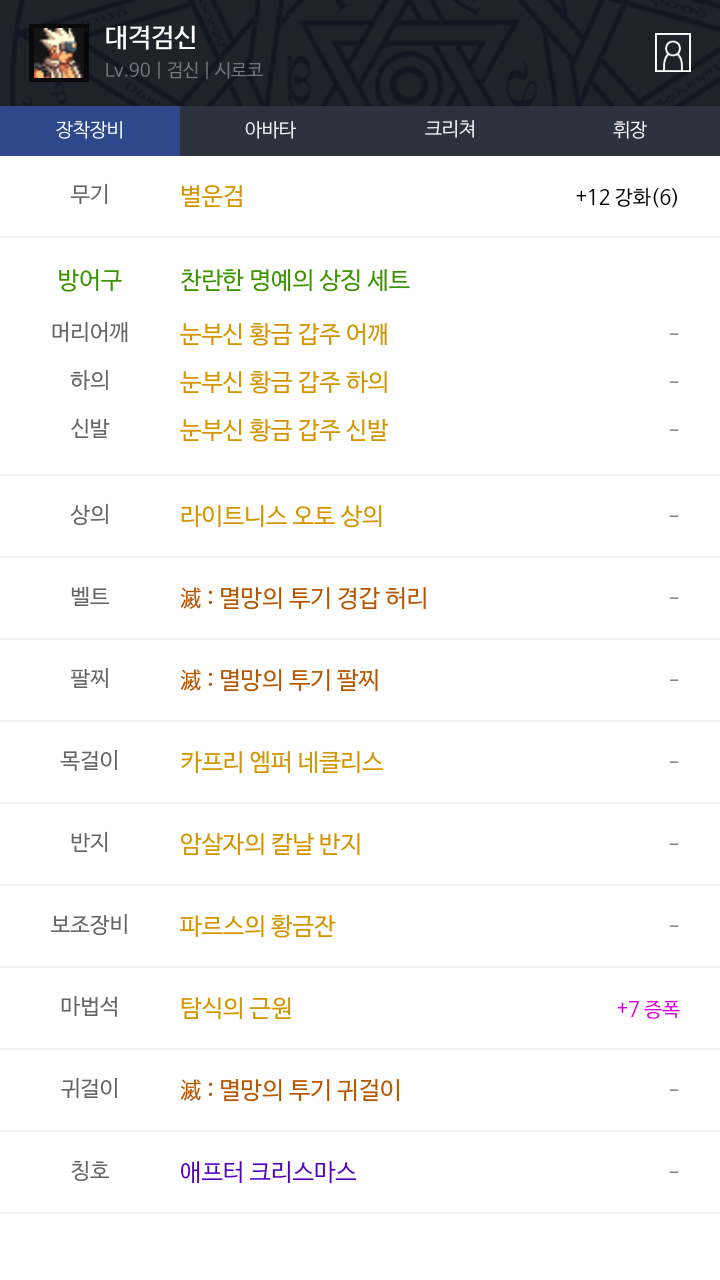The image size is (720, 1280).
Task: Switch to the 장착장비 tab
Action: (x=90, y=130)
